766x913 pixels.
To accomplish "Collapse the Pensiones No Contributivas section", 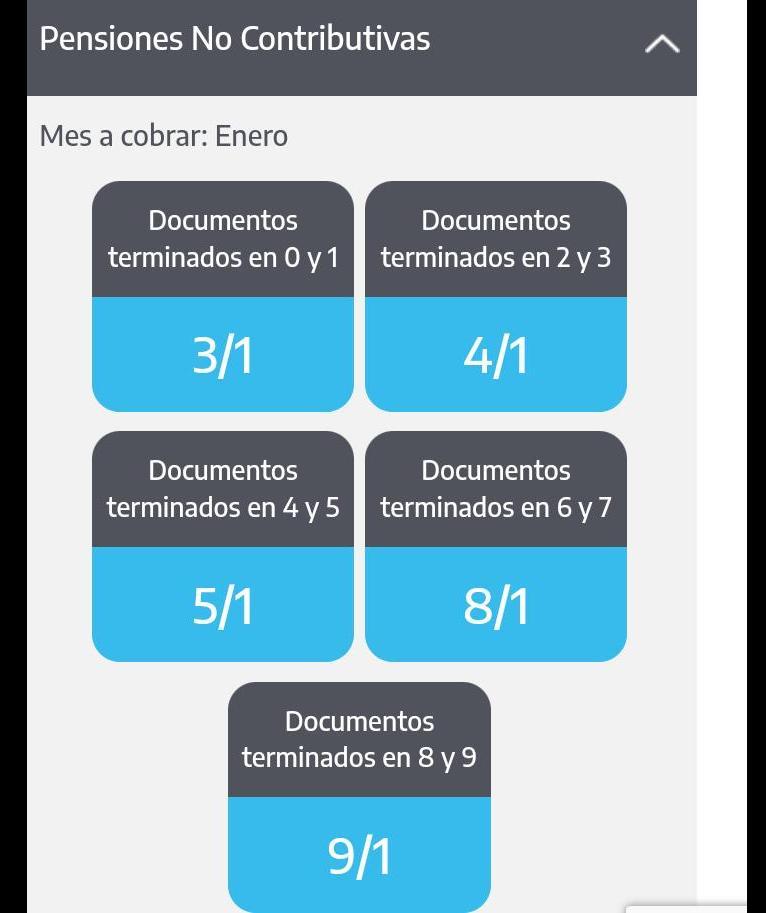I will [662, 43].
